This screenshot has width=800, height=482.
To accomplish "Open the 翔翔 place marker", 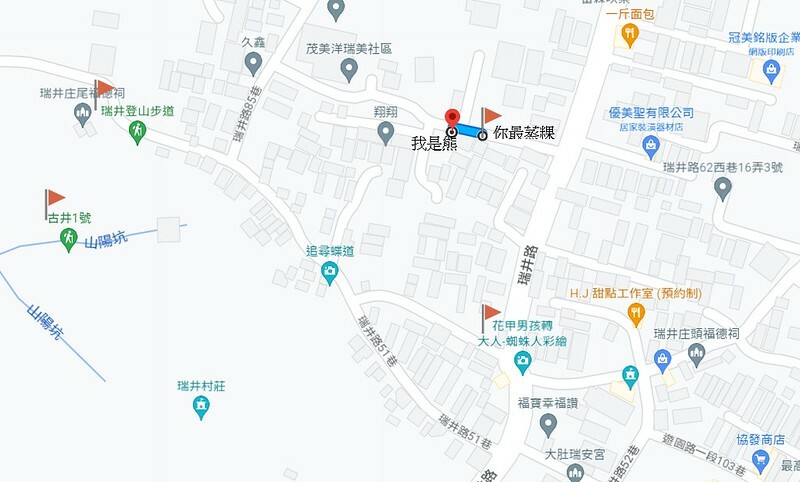I will coord(386,134).
